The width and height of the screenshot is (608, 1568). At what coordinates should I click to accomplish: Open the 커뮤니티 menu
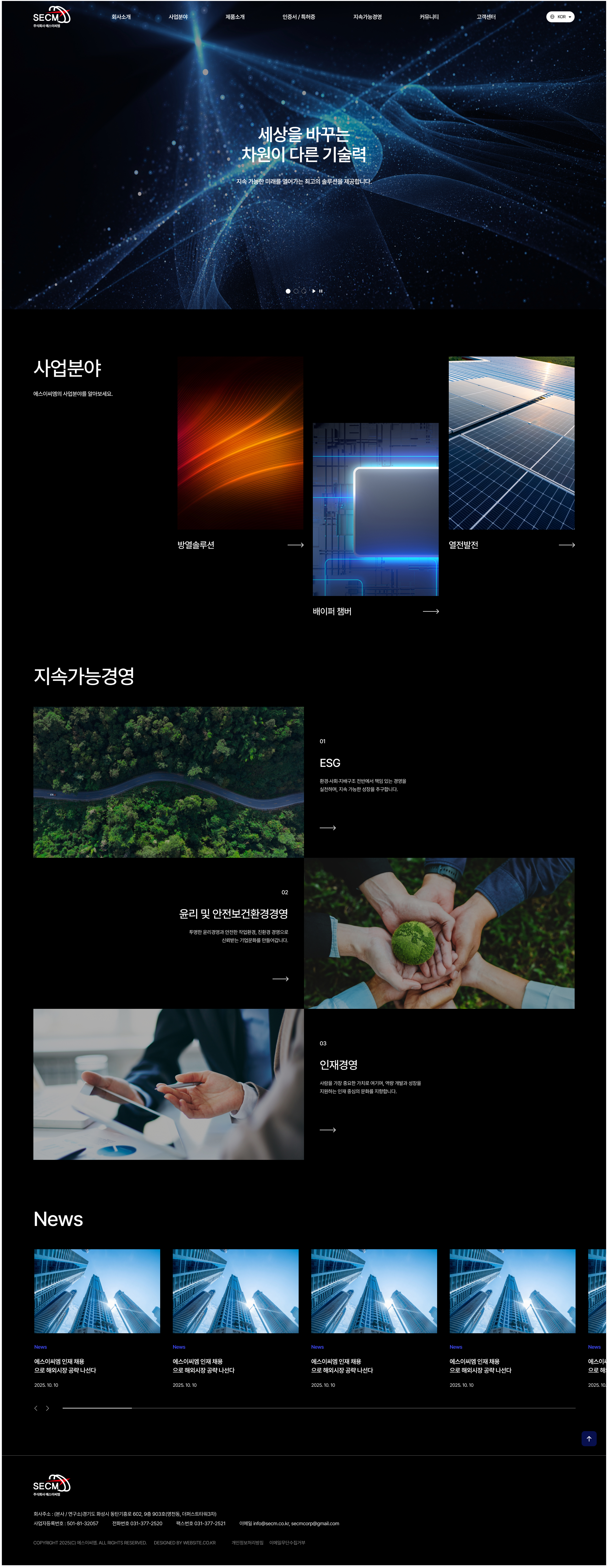428,17
